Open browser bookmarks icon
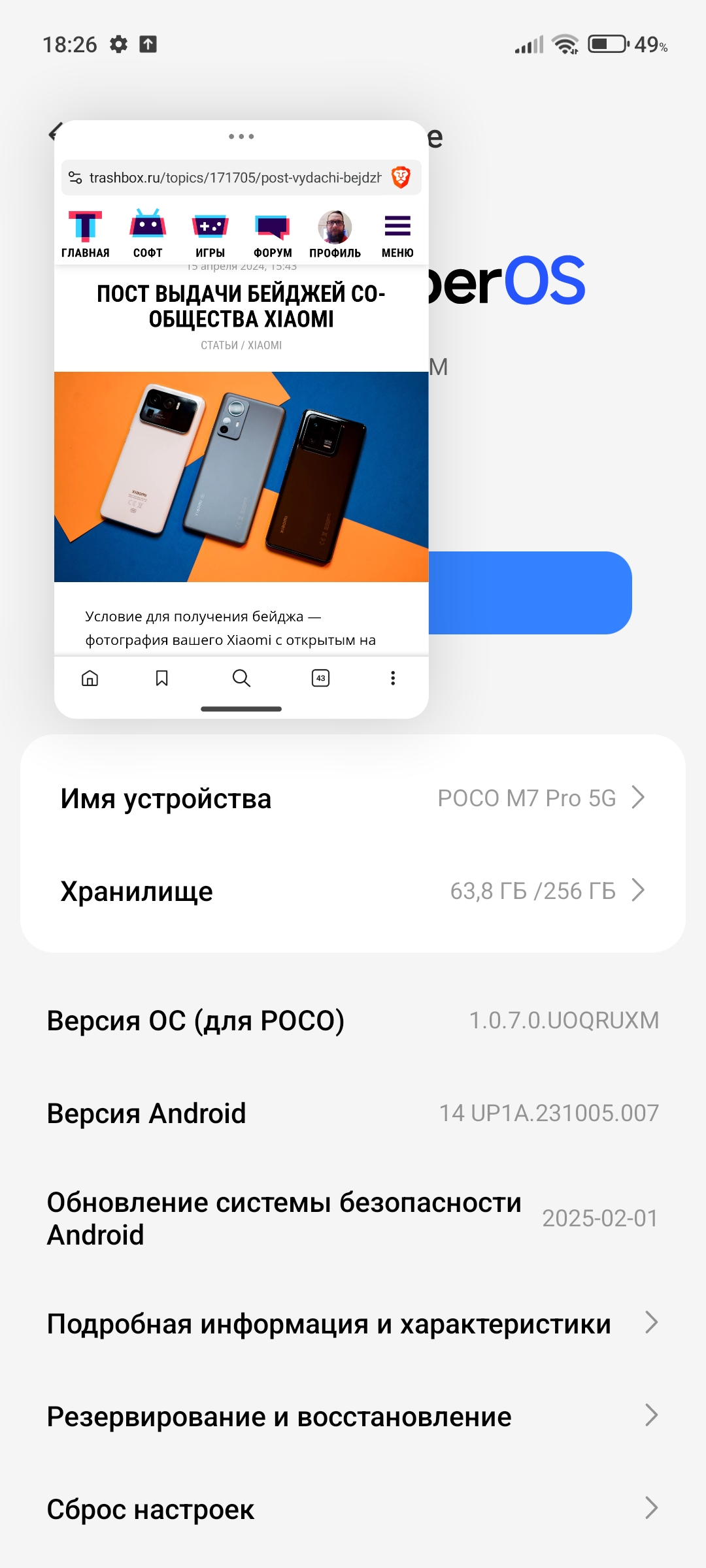Viewport: 706px width, 1568px height. tap(161, 678)
